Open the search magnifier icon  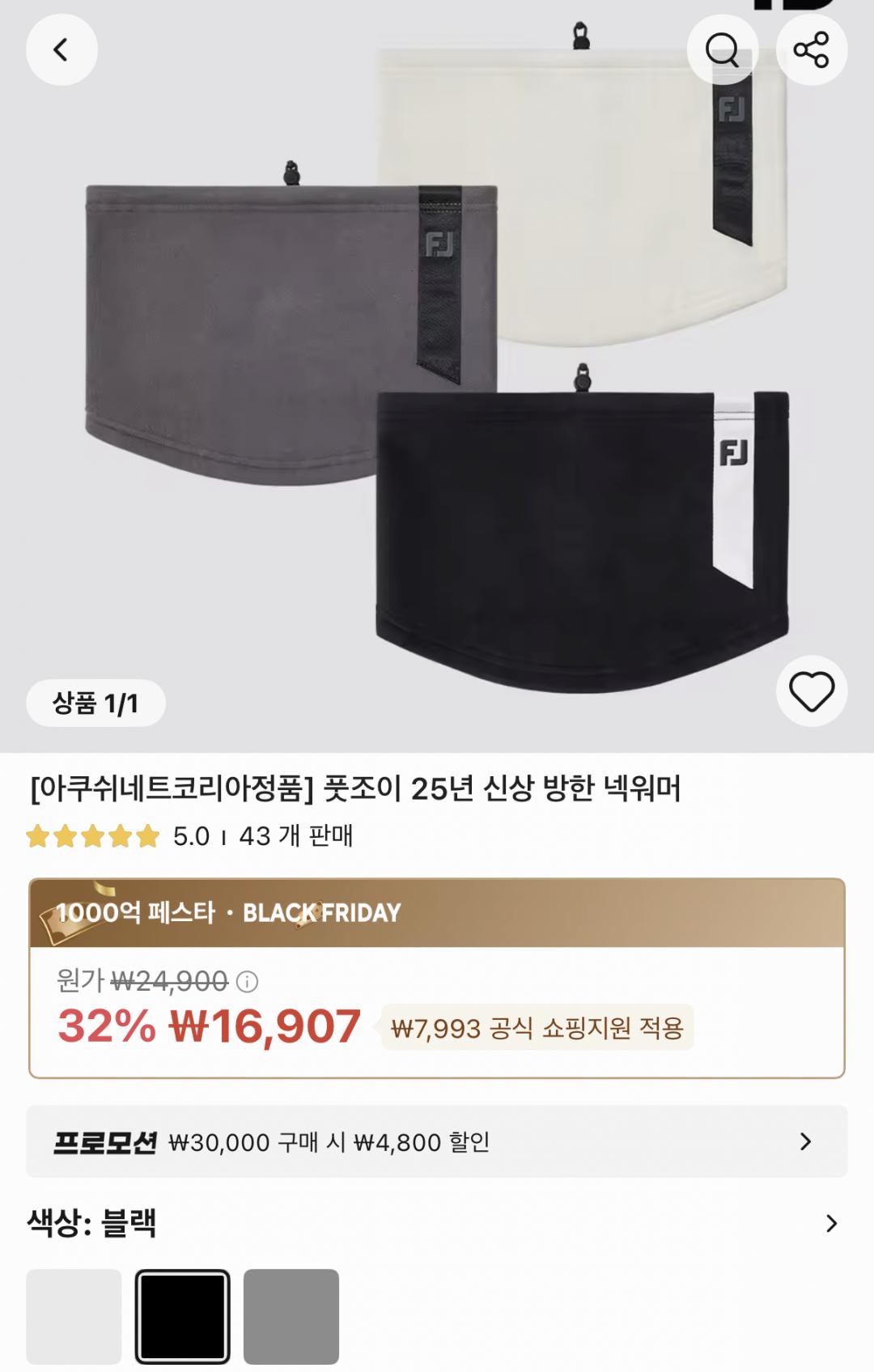[722, 50]
